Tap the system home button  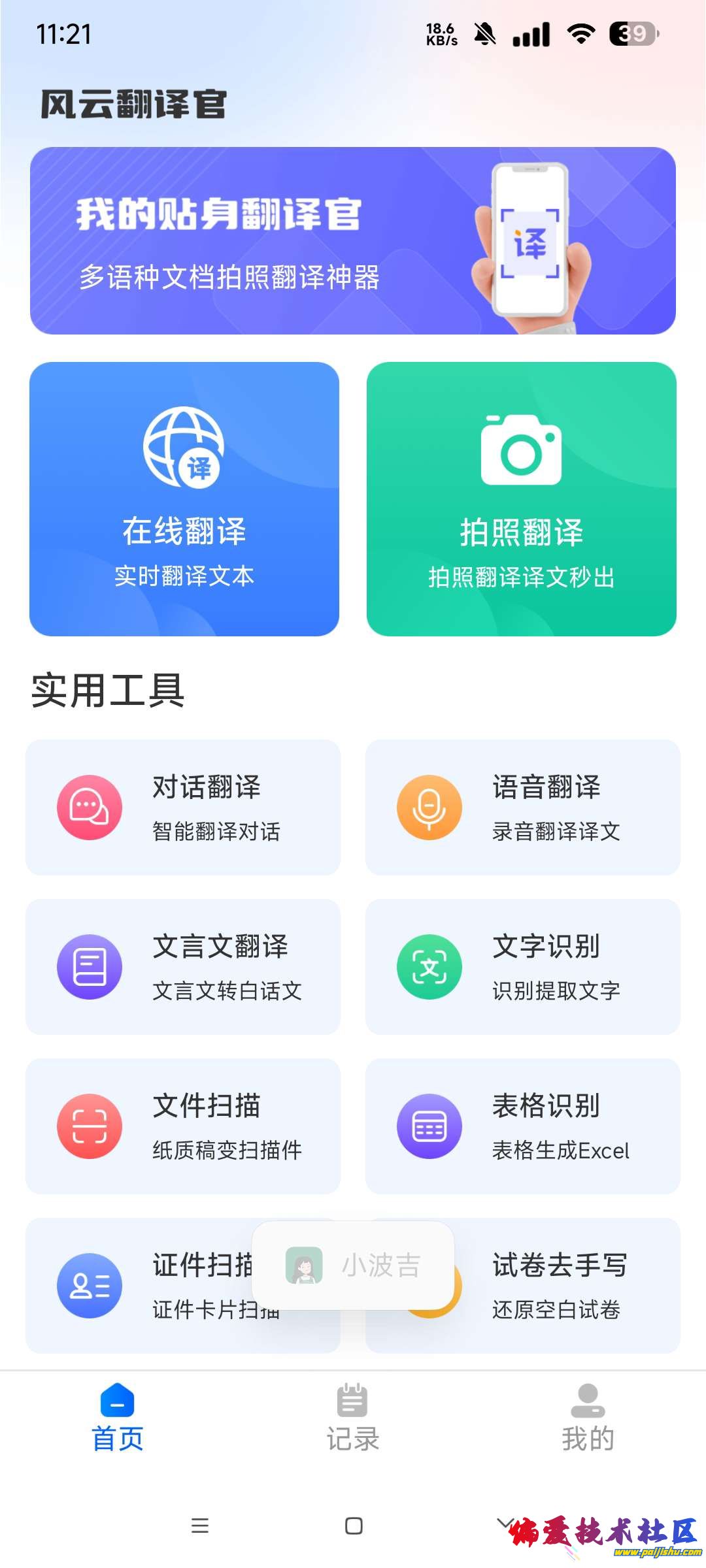click(x=354, y=1526)
